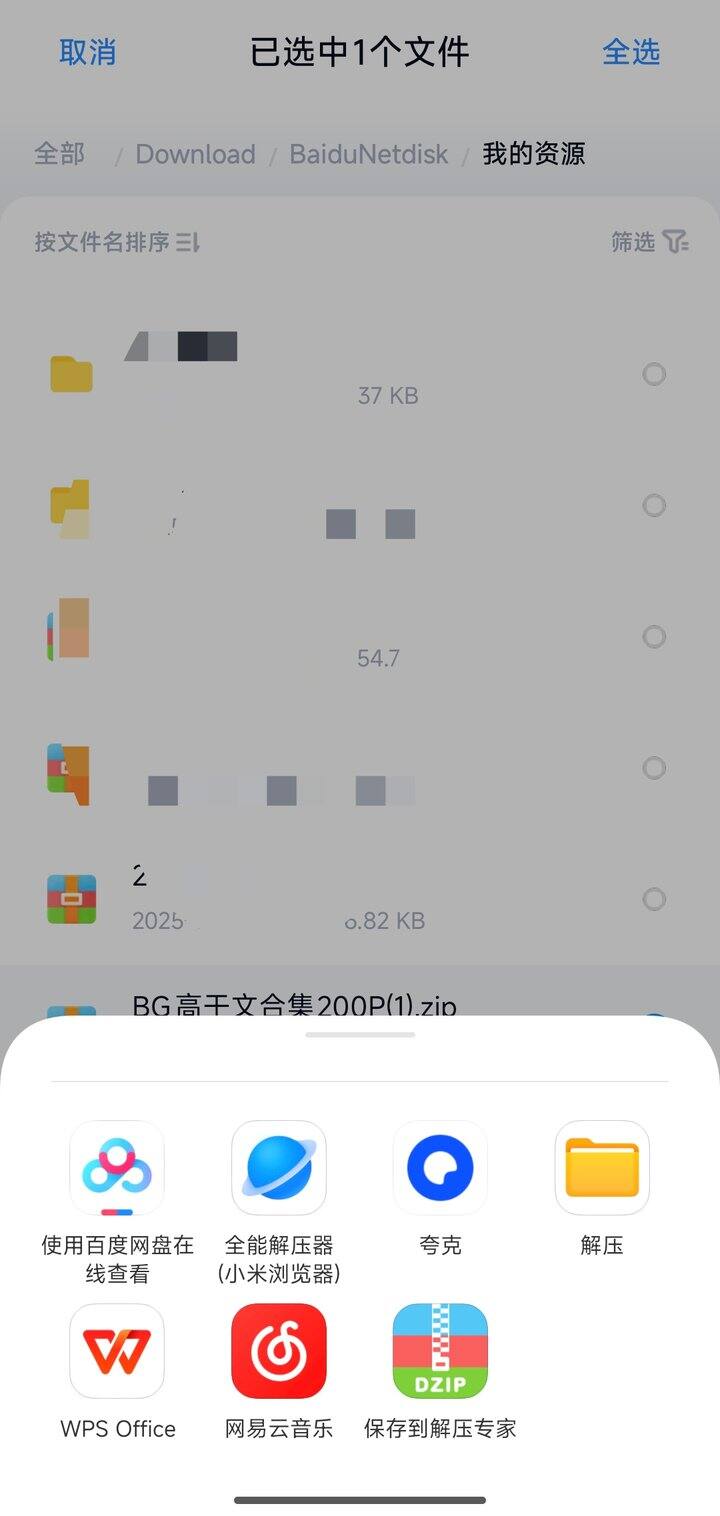Screen dimensions: 720x1516
Task: Open file with 夸克
Action: [x=440, y=1167]
